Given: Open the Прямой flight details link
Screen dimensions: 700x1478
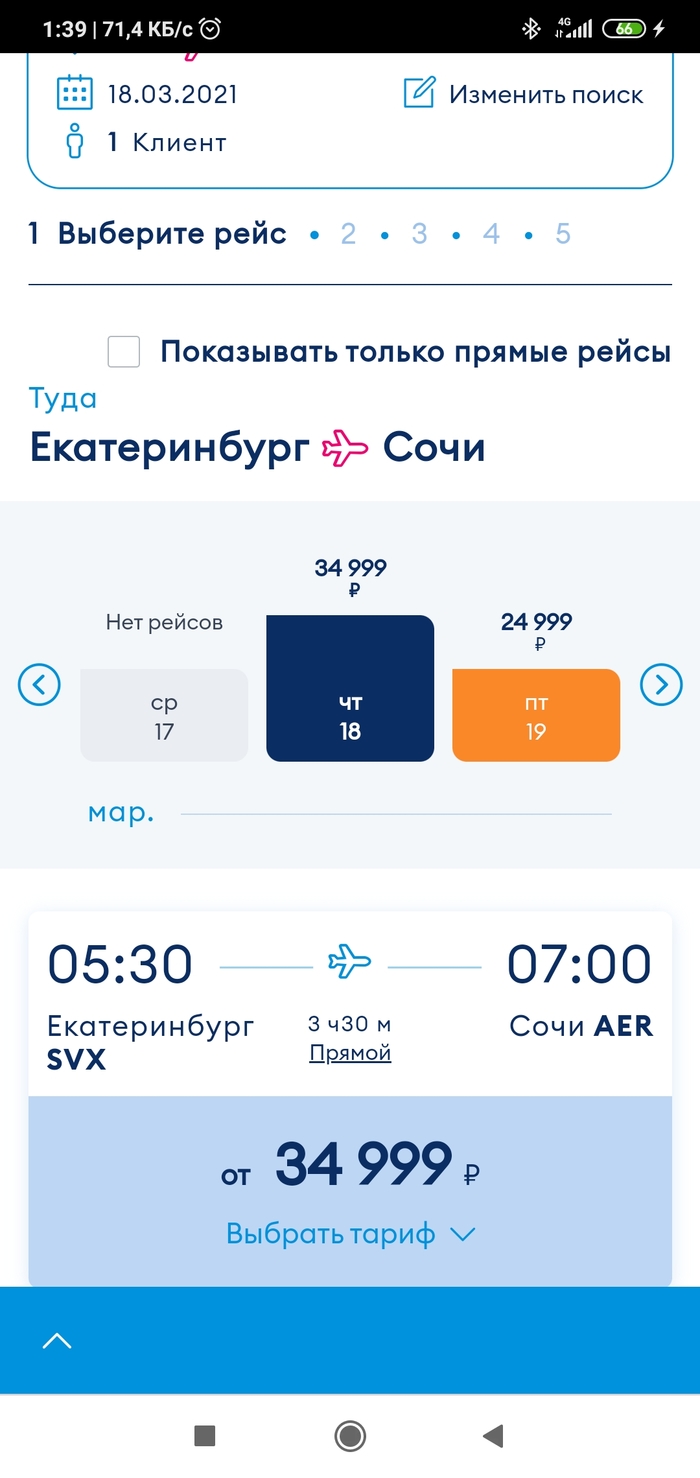Looking at the screenshot, I should (x=350, y=1053).
